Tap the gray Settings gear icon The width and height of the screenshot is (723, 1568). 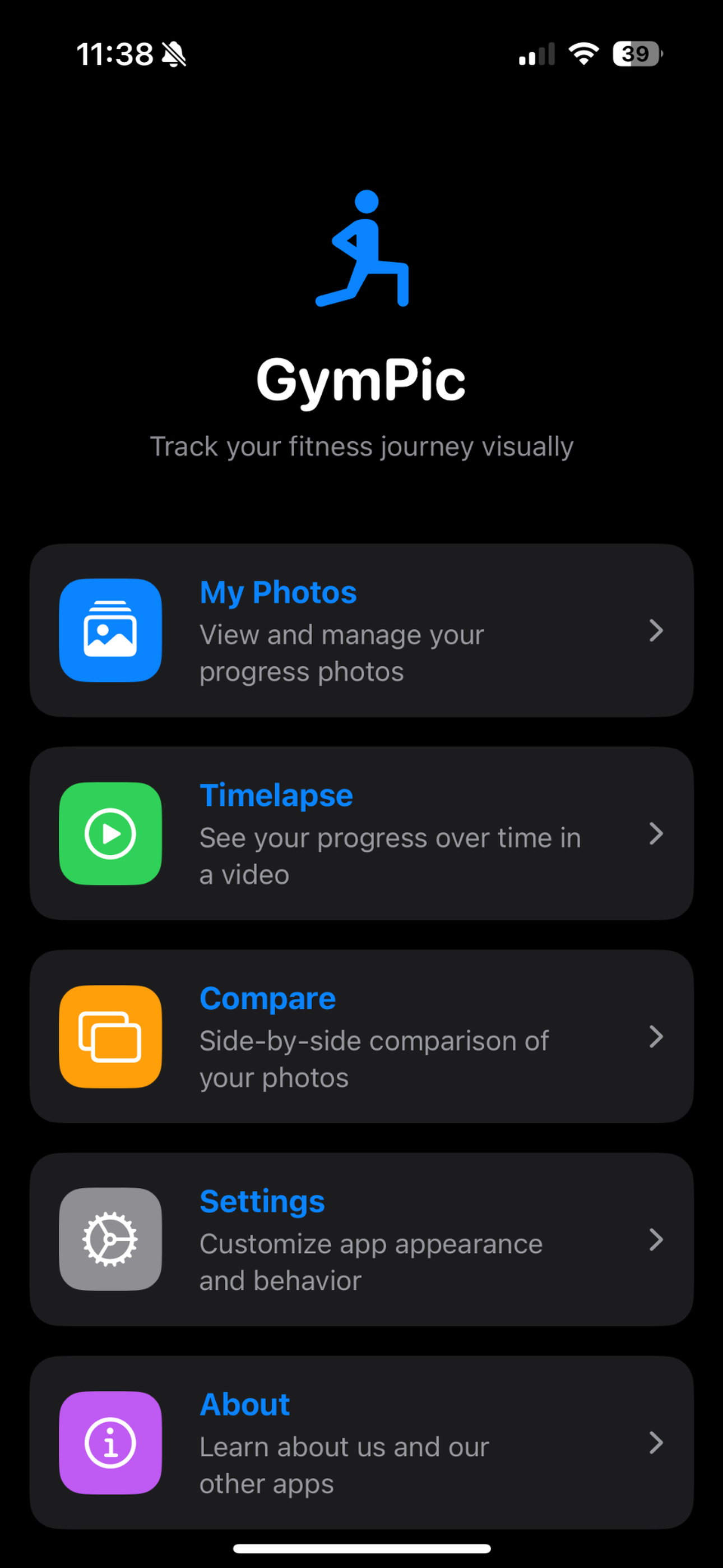pos(110,1240)
